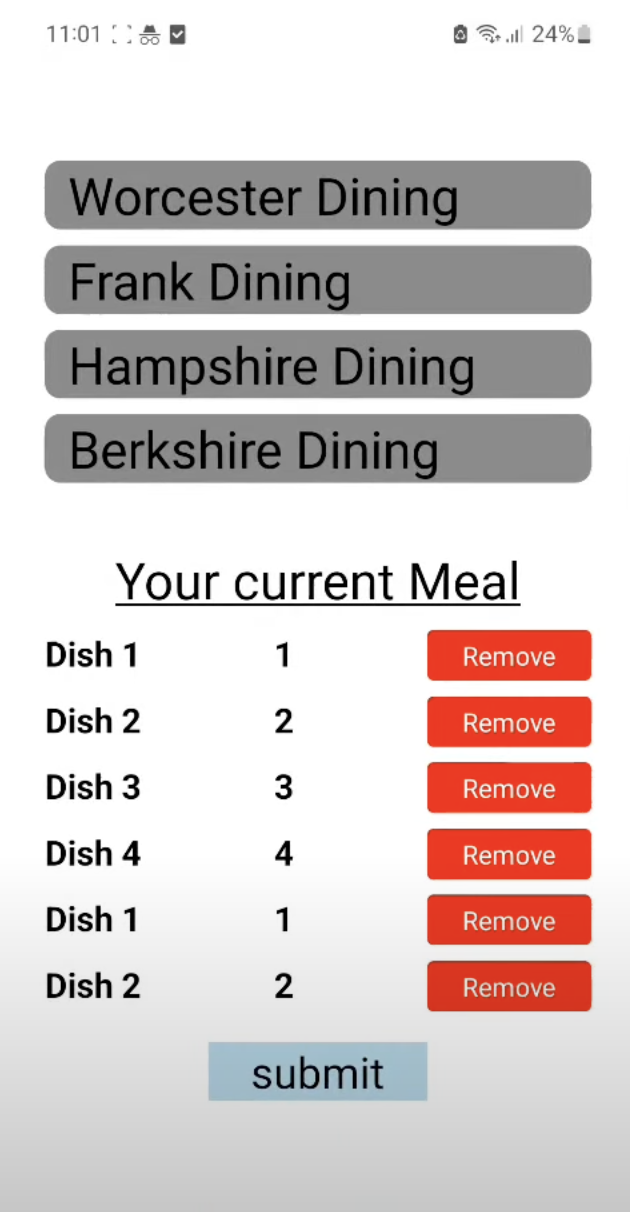Delete Dish 4 using its Remove button
The image size is (630, 1212).
pyautogui.click(x=508, y=854)
